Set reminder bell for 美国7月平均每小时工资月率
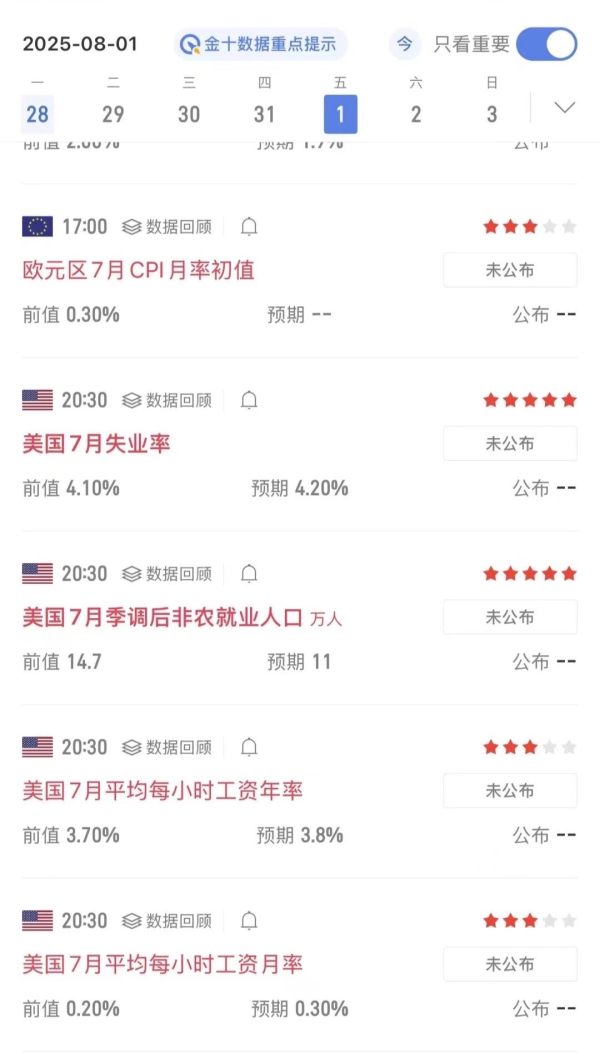 tap(249, 920)
